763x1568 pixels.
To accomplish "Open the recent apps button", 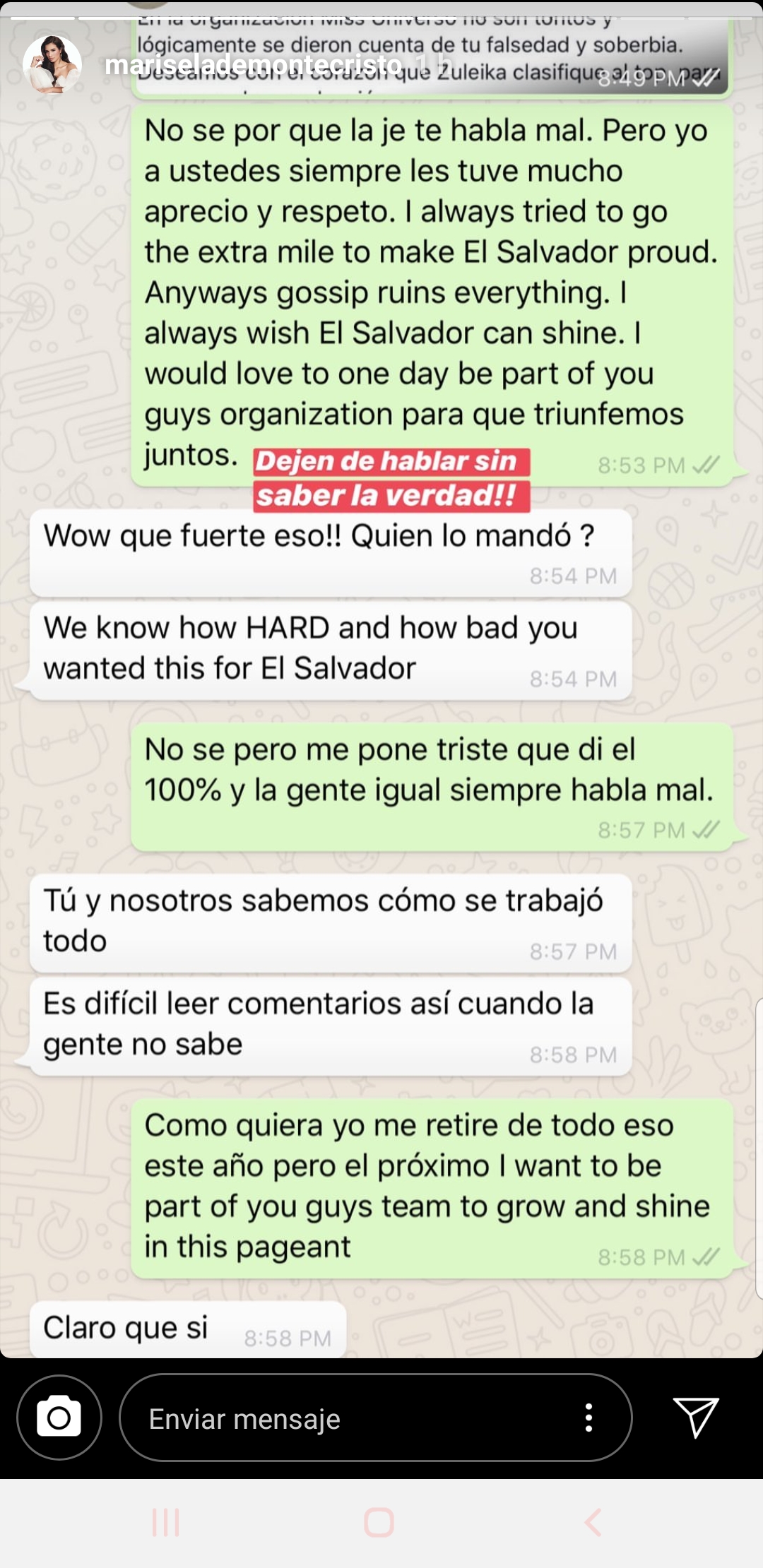I will point(166,1522).
